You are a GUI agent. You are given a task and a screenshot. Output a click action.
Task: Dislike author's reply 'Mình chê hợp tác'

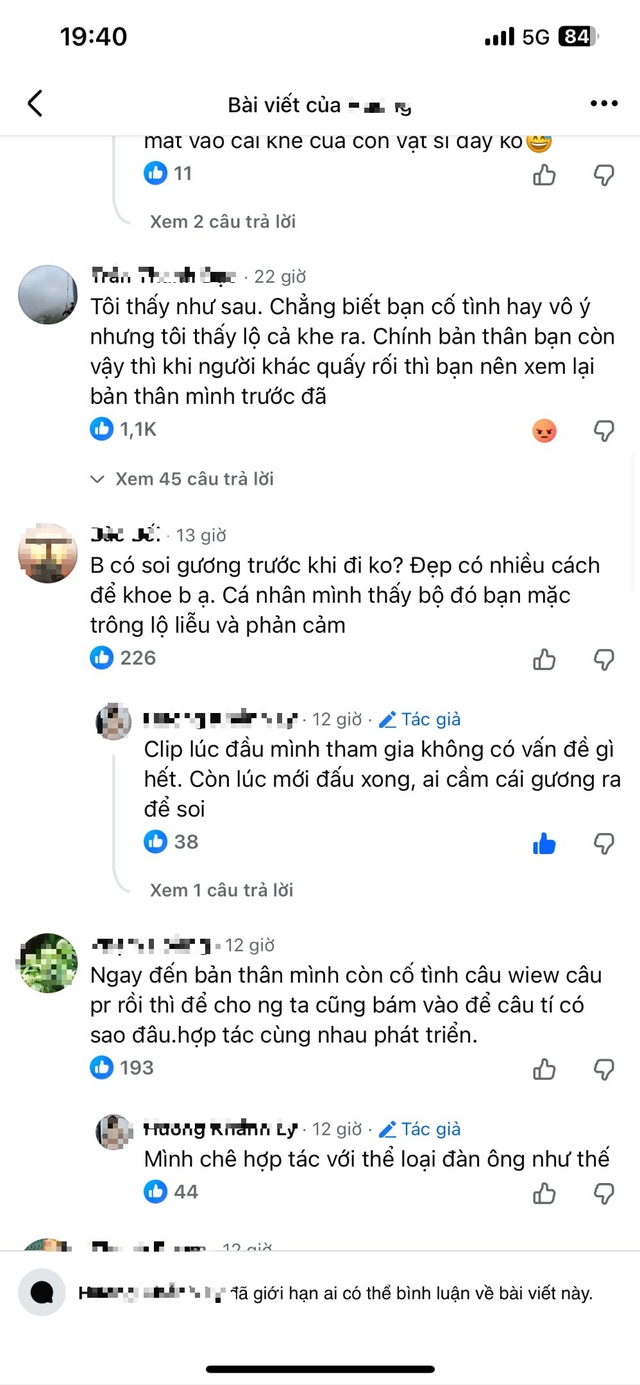[604, 1193]
